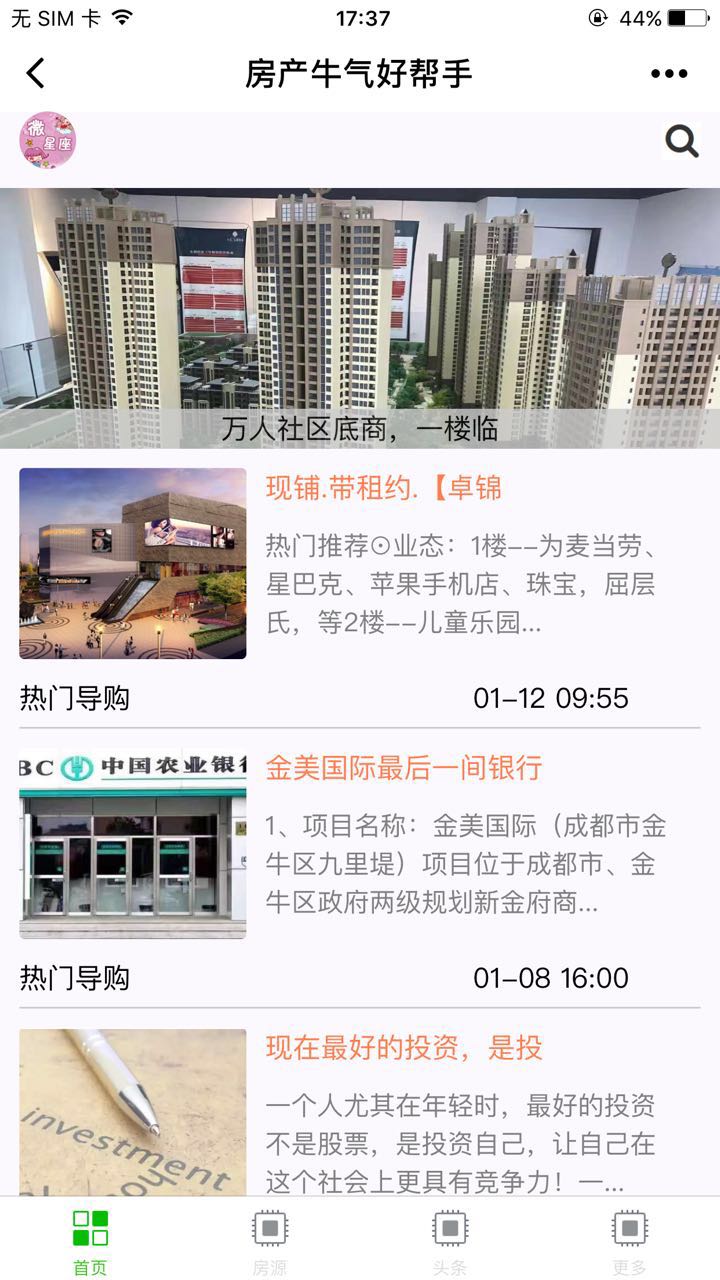The image size is (720, 1280).
Task: Read the 现在最好的投资，是投 article
Action: coord(404,1048)
